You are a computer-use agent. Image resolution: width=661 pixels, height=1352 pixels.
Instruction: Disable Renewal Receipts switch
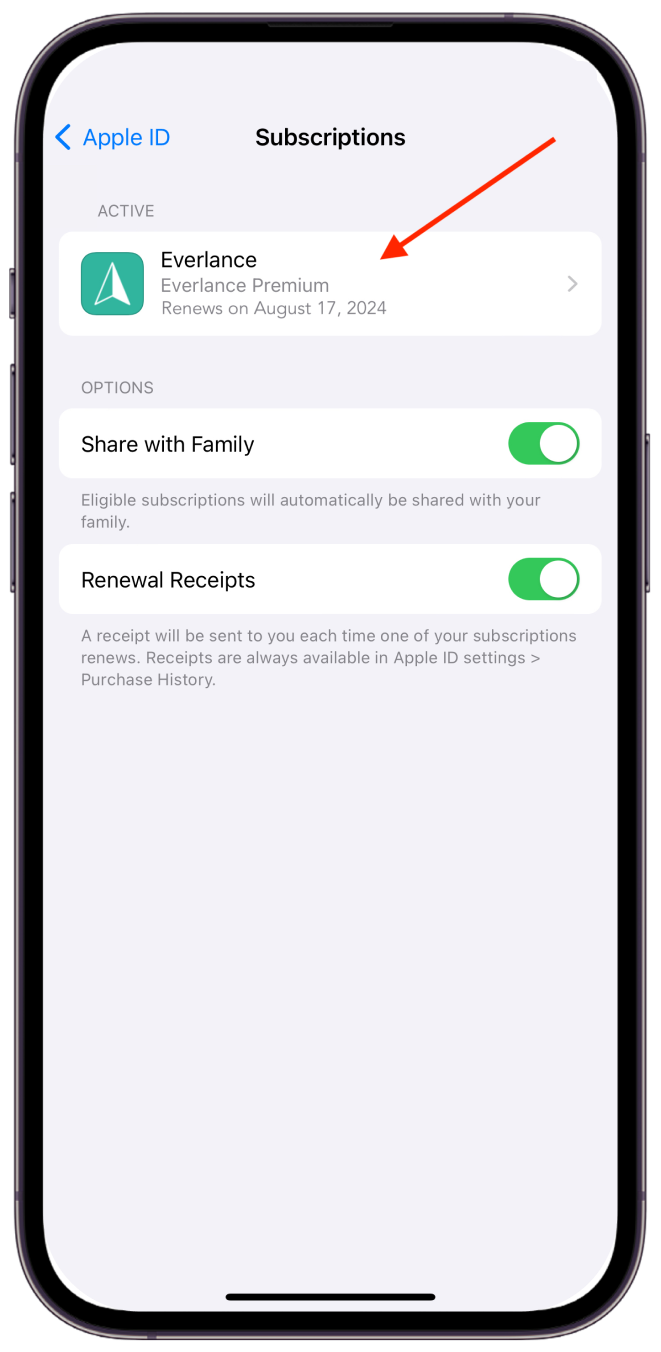(x=543, y=580)
